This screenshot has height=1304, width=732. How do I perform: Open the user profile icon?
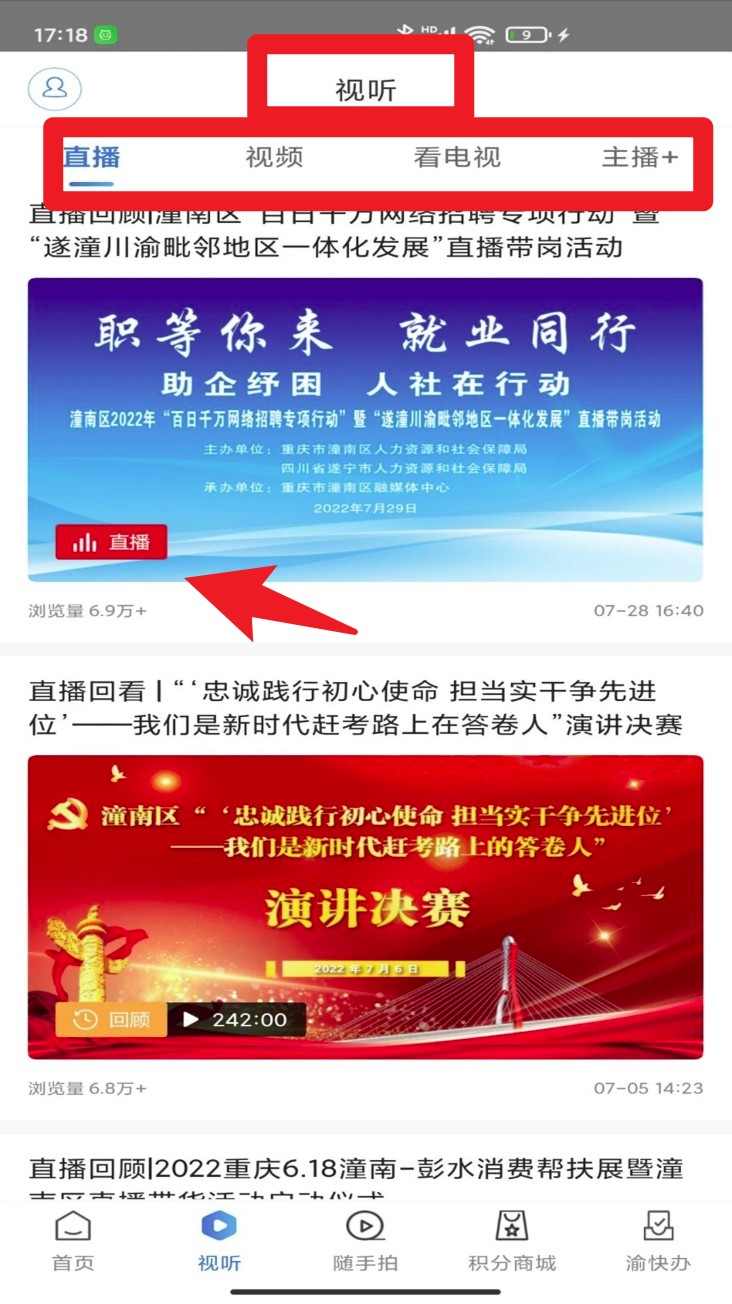coord(55,88)
